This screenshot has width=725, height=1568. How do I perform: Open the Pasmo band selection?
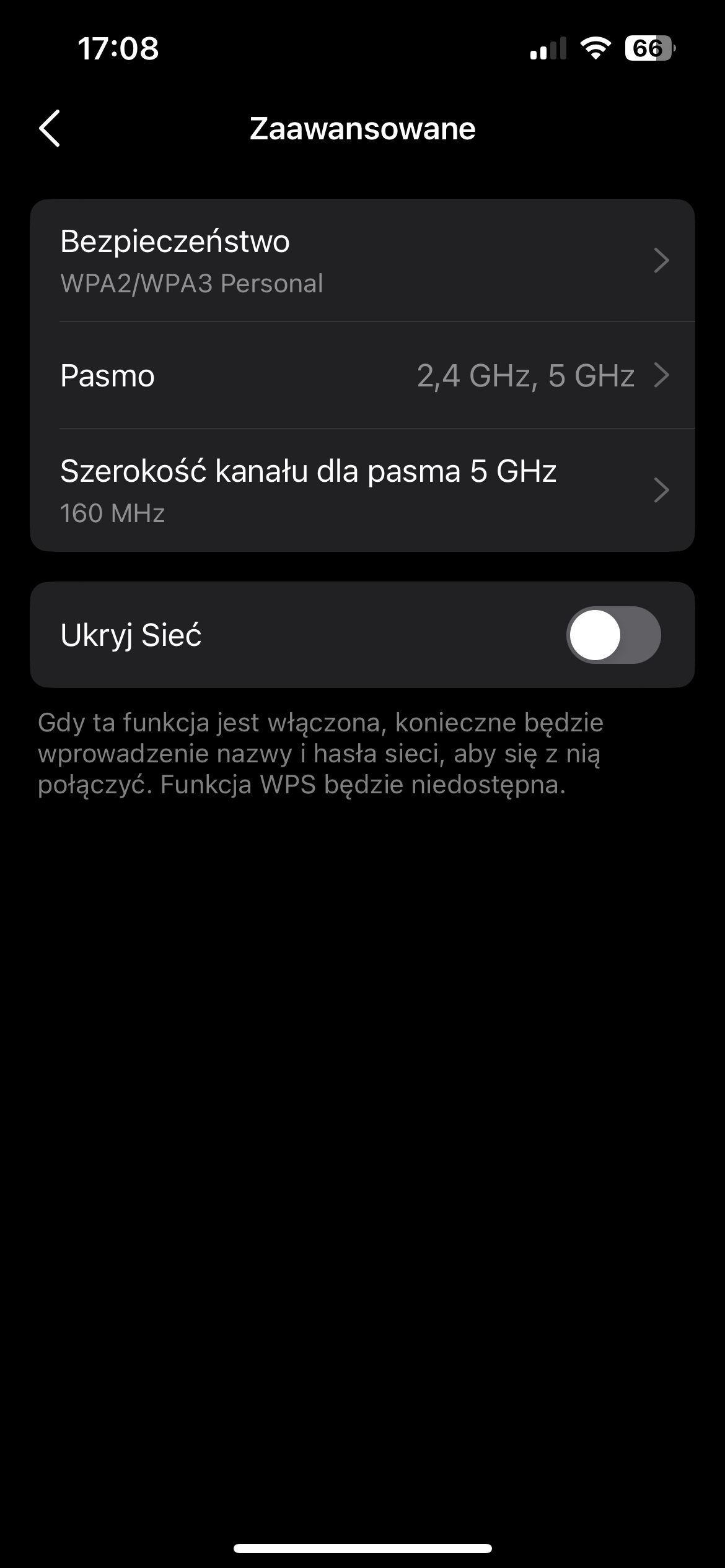point(362,375)
